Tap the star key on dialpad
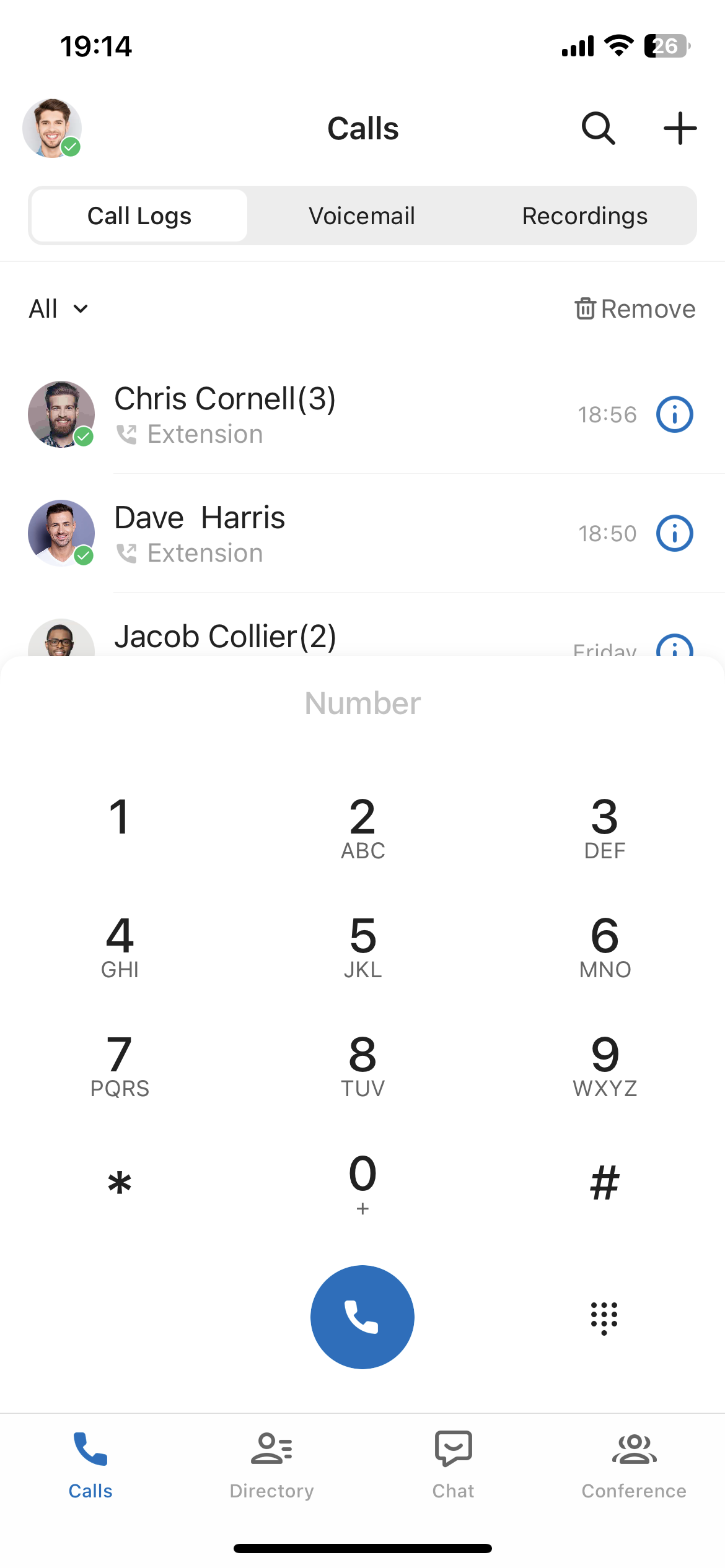Viewport: 725px width, 1568px height. (120, 1183)
